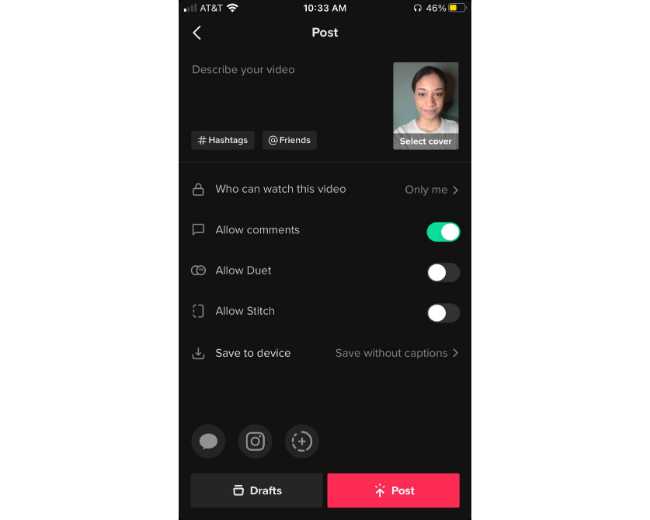
Task: Share via the message bubble icon
Action: click(209, 441)
